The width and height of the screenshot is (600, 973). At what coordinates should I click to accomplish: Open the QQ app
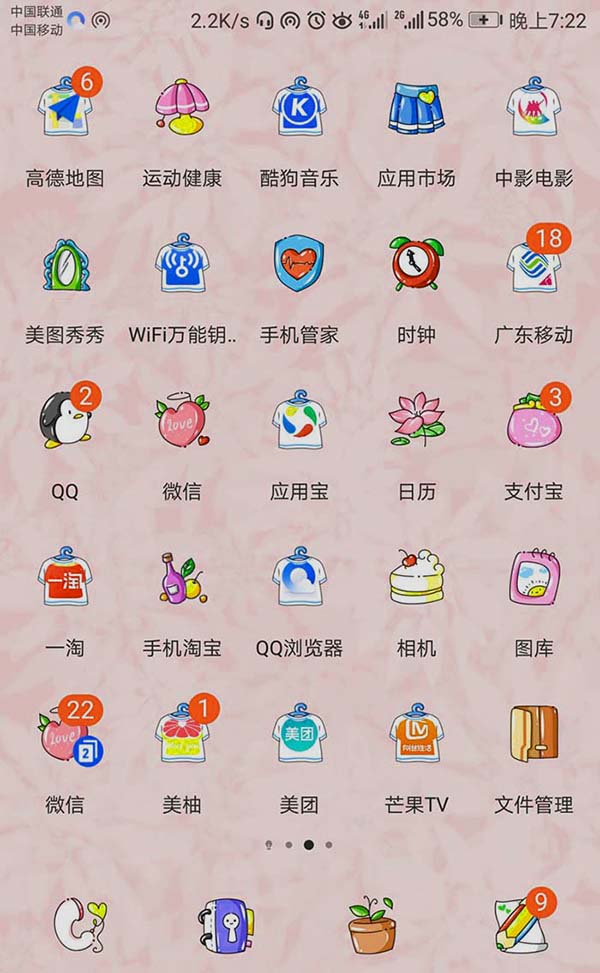pos(65,421)
